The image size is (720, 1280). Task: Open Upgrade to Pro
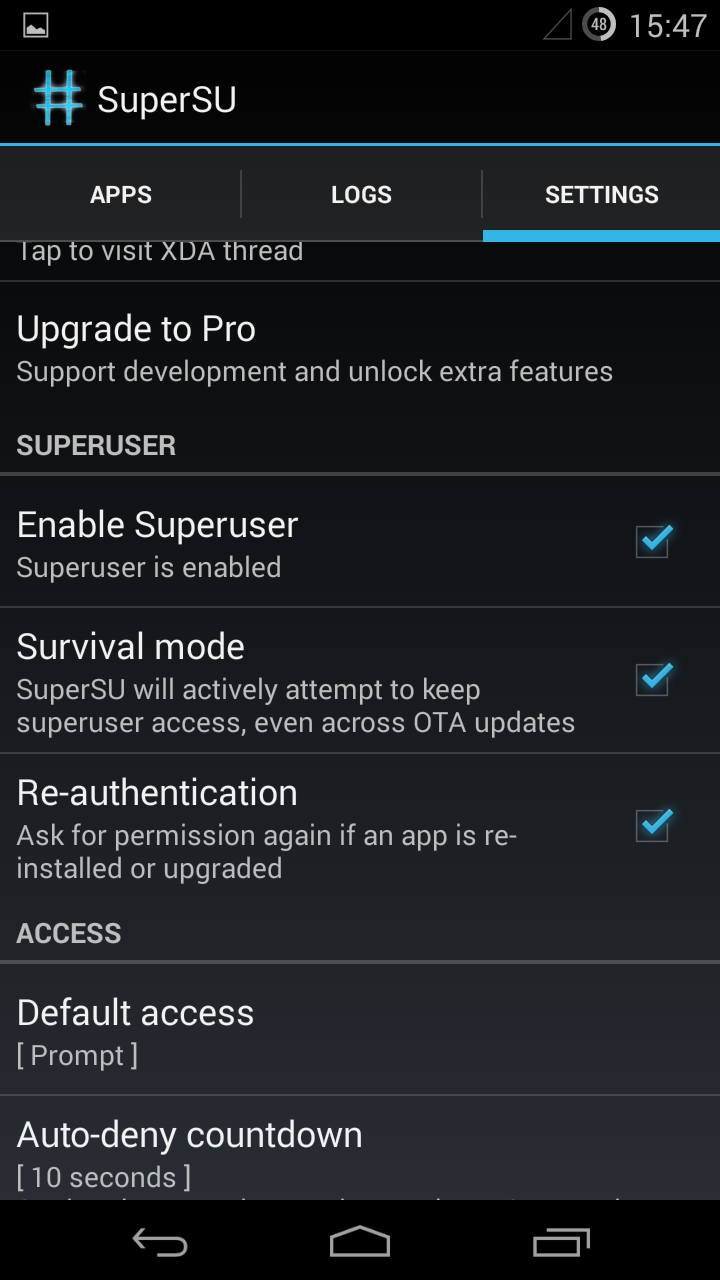pyautogui.click(x=360, y=348)
